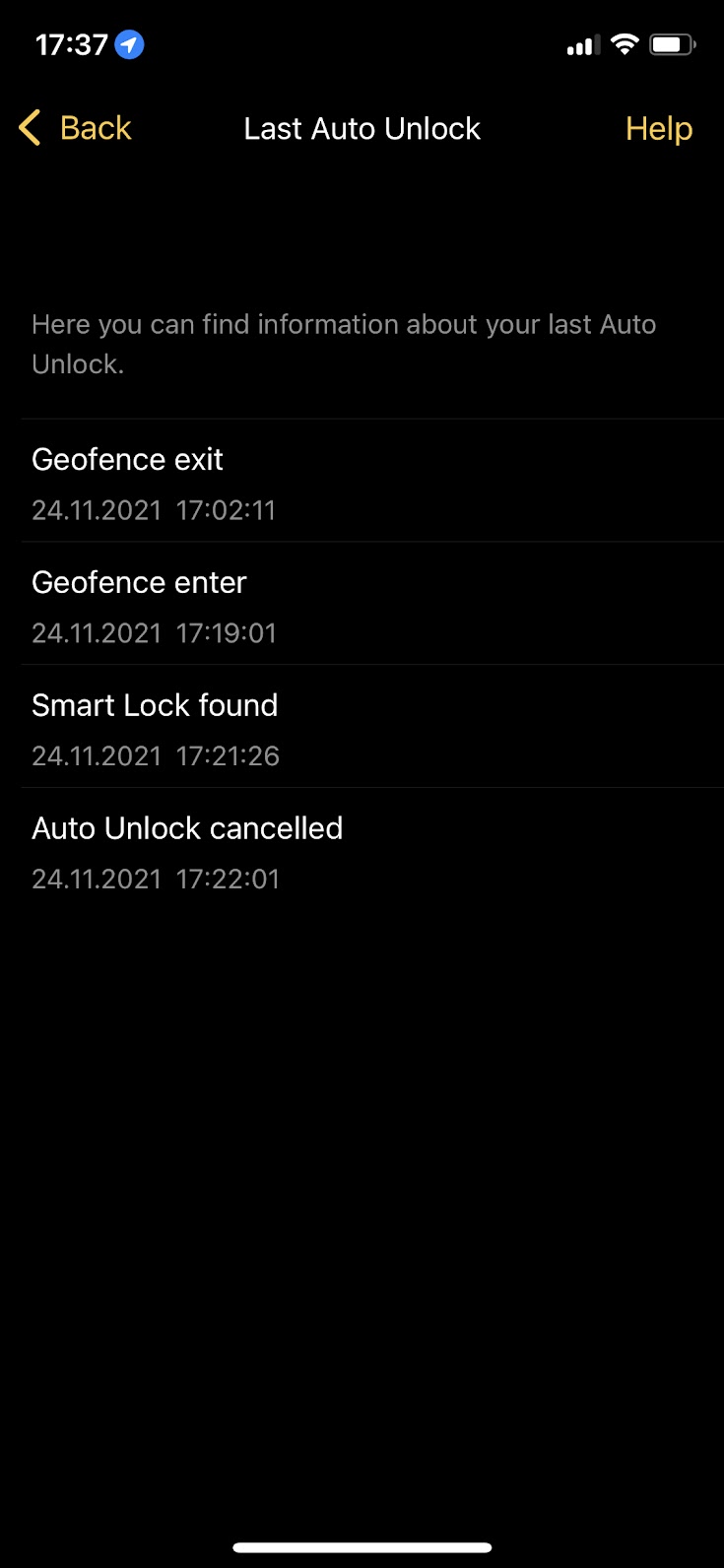Image resolution: width=724 pixels, height=1568 pixels.
Task: Tap the Geofence enter timestamp
Action: (154, 632)
